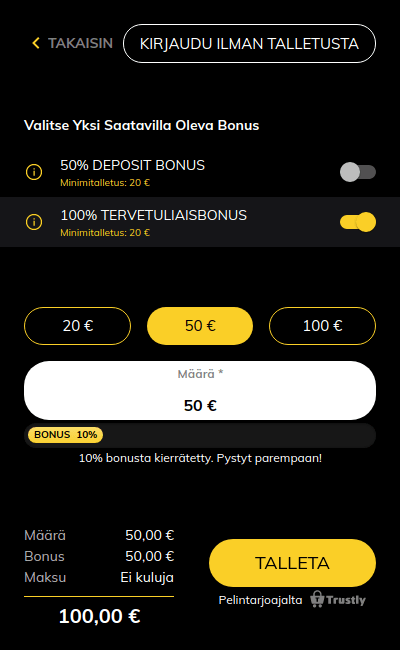Choose the 100 € amount

[322, 326]
